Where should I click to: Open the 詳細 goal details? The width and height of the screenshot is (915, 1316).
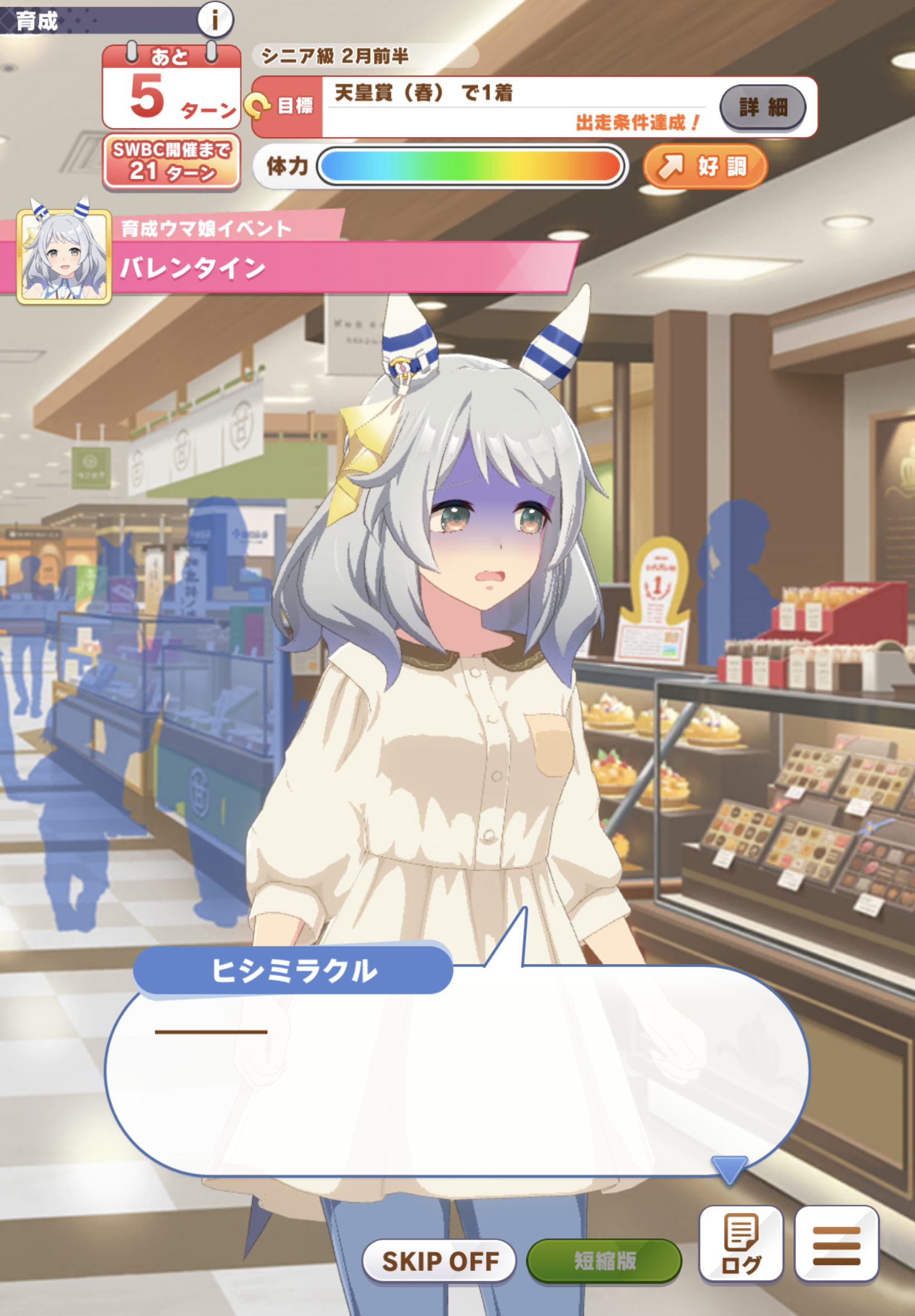pos(763,107)
